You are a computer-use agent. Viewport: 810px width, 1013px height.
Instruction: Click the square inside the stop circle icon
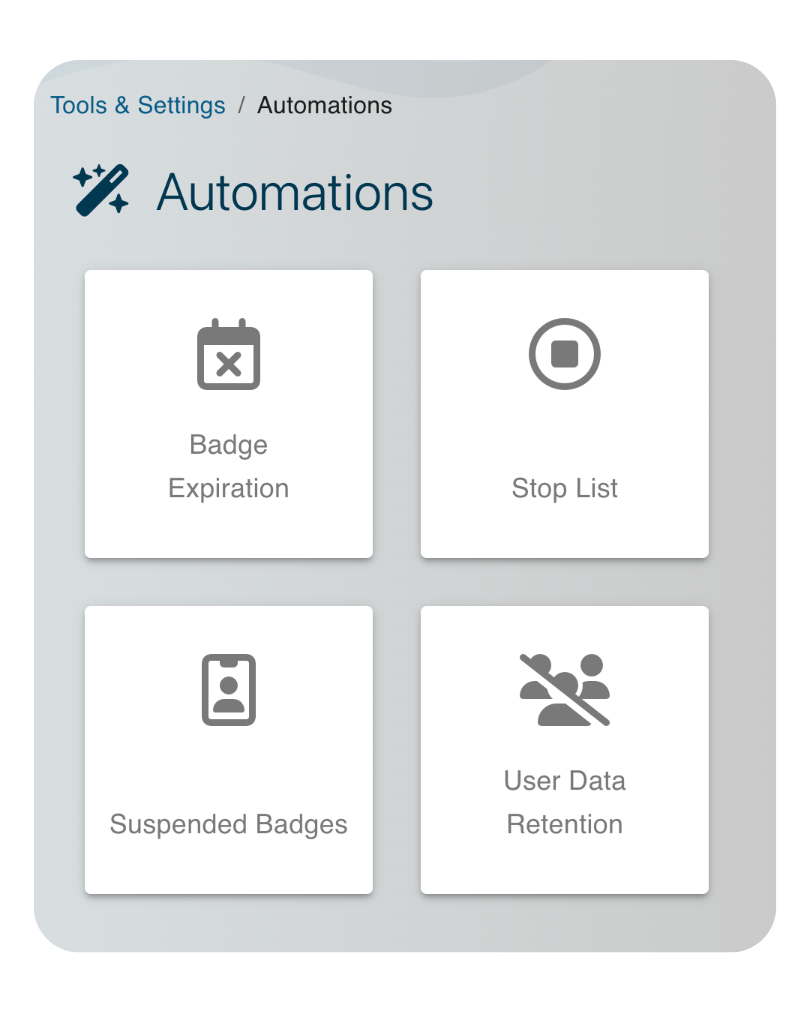(563, 353)
